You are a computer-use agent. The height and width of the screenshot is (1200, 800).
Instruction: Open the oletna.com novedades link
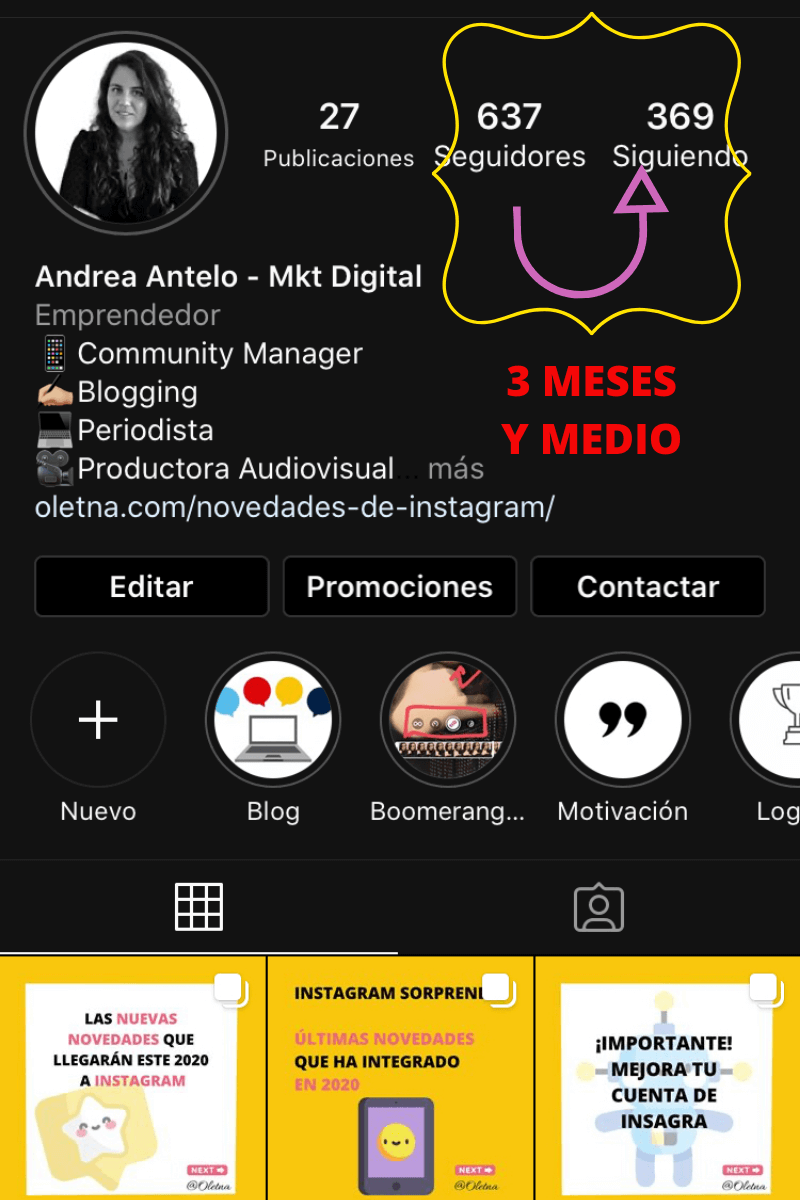tap(294, 507)
